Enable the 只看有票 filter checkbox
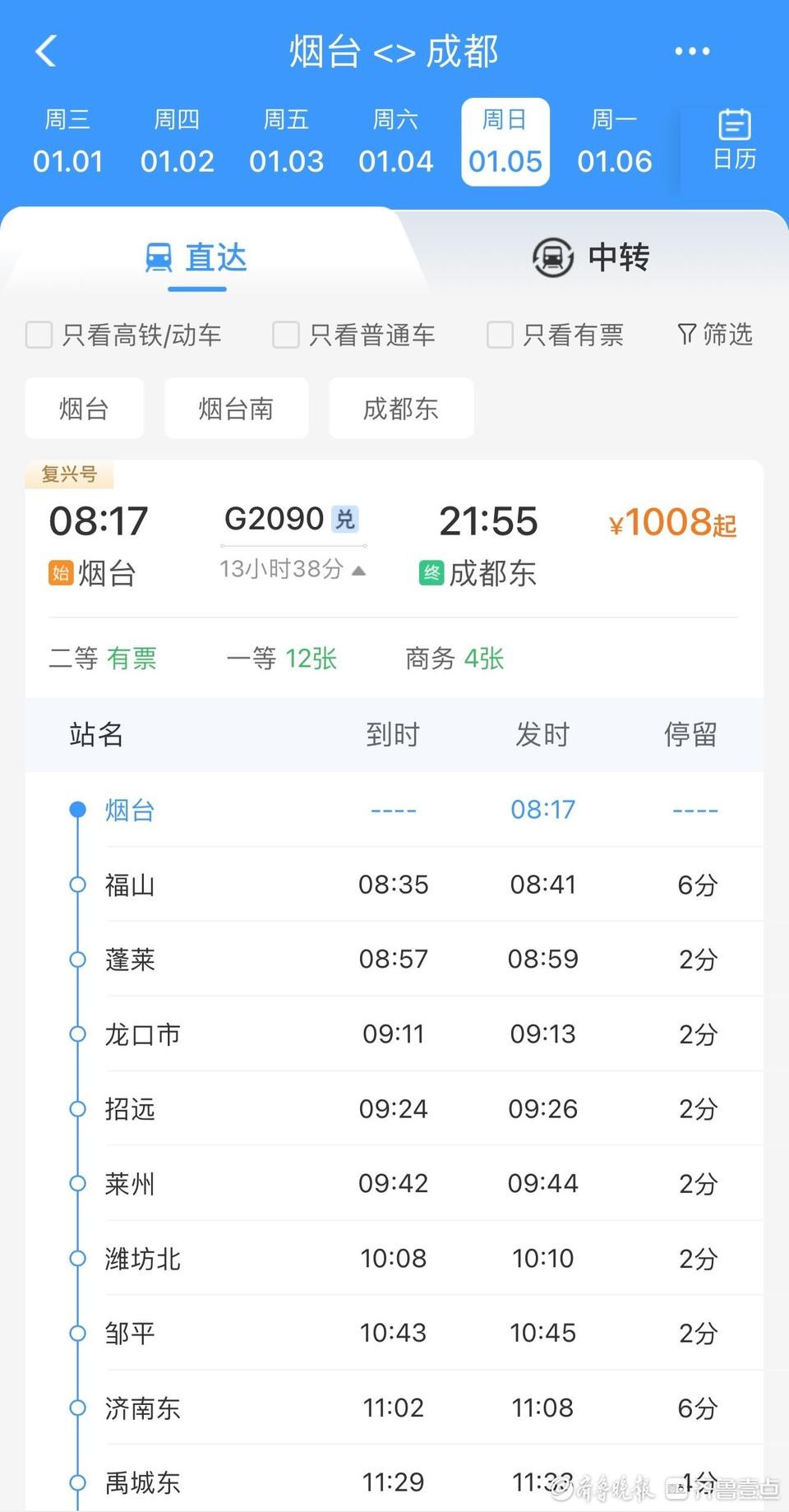789x1512 pixels. pos(500,335)
